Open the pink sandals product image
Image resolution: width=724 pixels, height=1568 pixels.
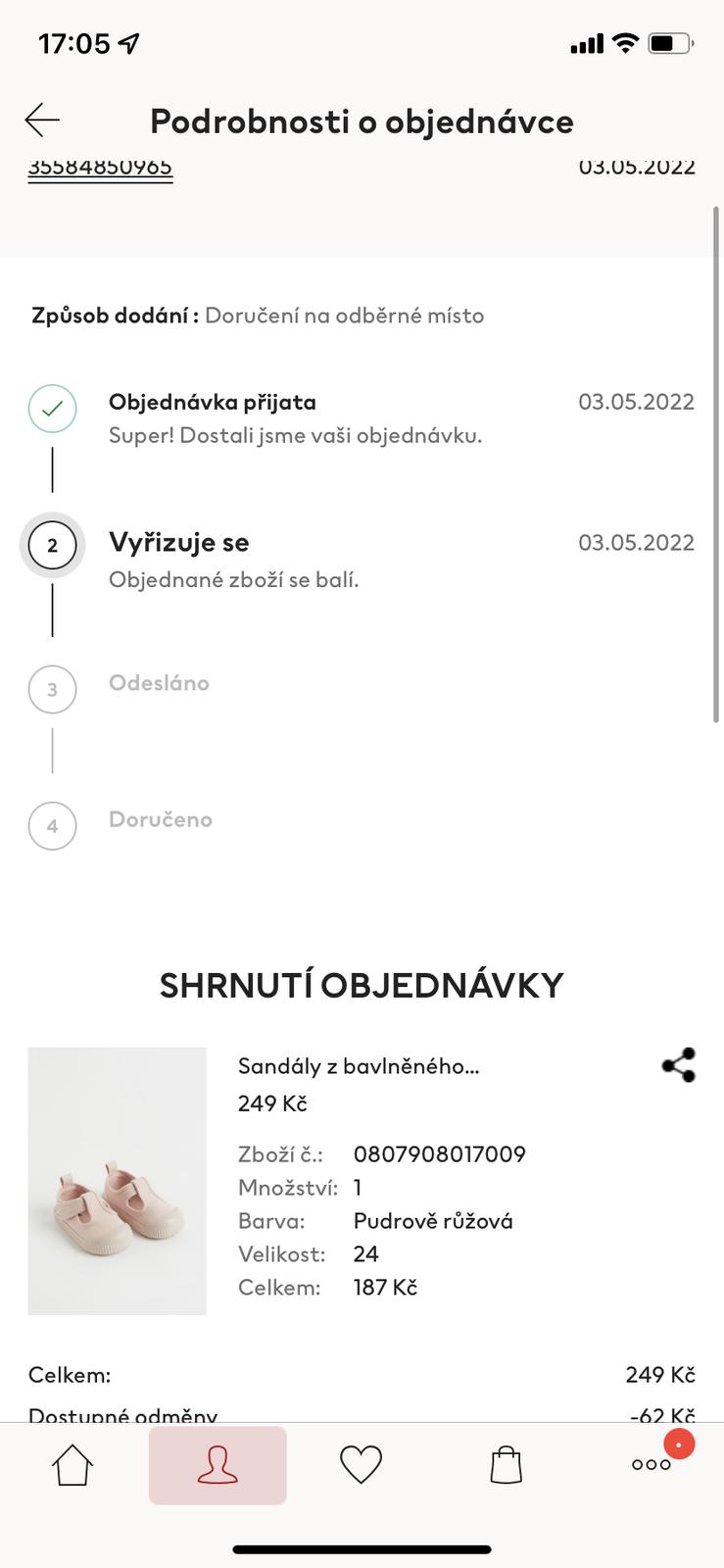(x=118, y=1180)
